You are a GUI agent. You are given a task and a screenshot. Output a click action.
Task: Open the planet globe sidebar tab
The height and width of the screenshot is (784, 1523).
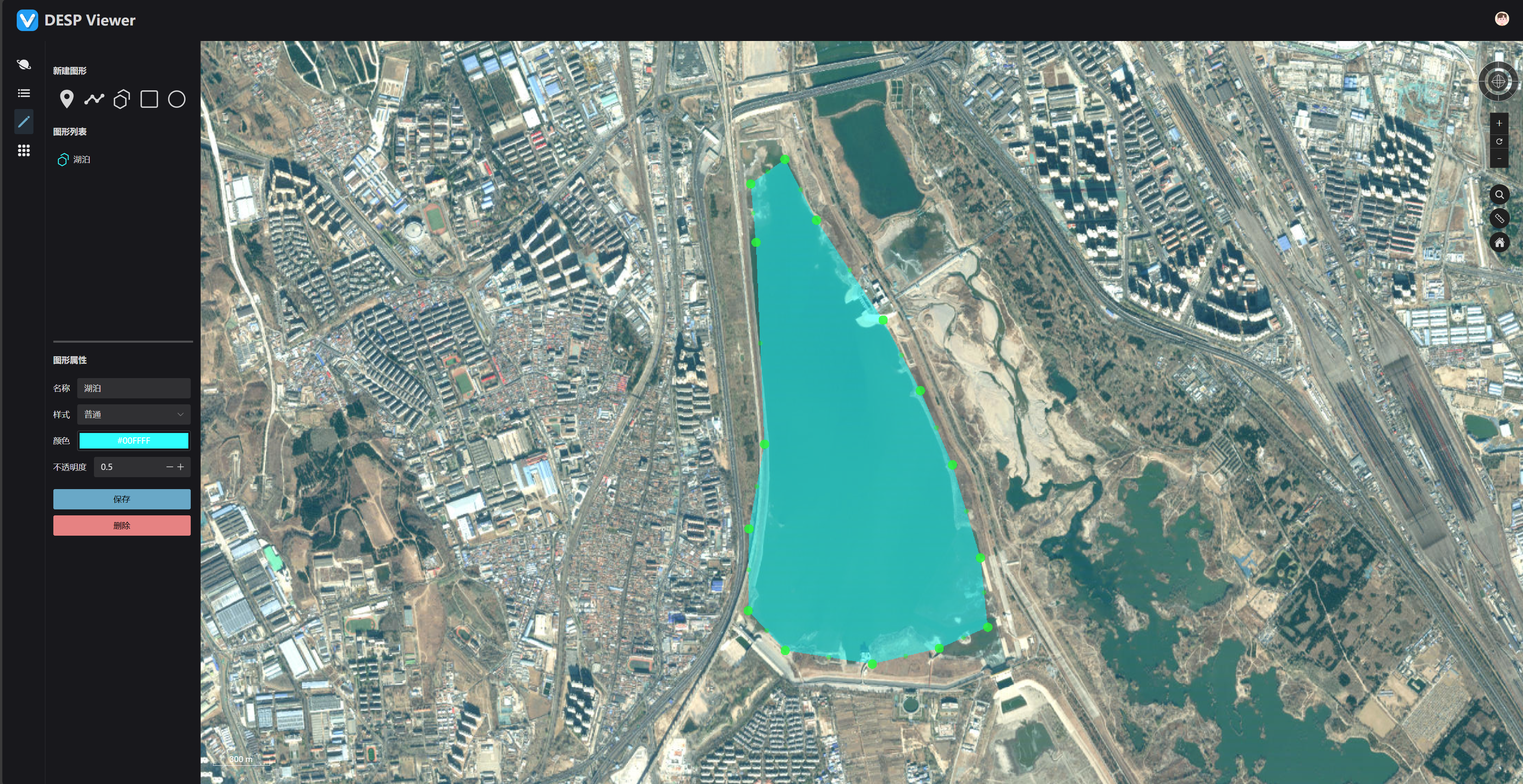click(x=23, y=64)
